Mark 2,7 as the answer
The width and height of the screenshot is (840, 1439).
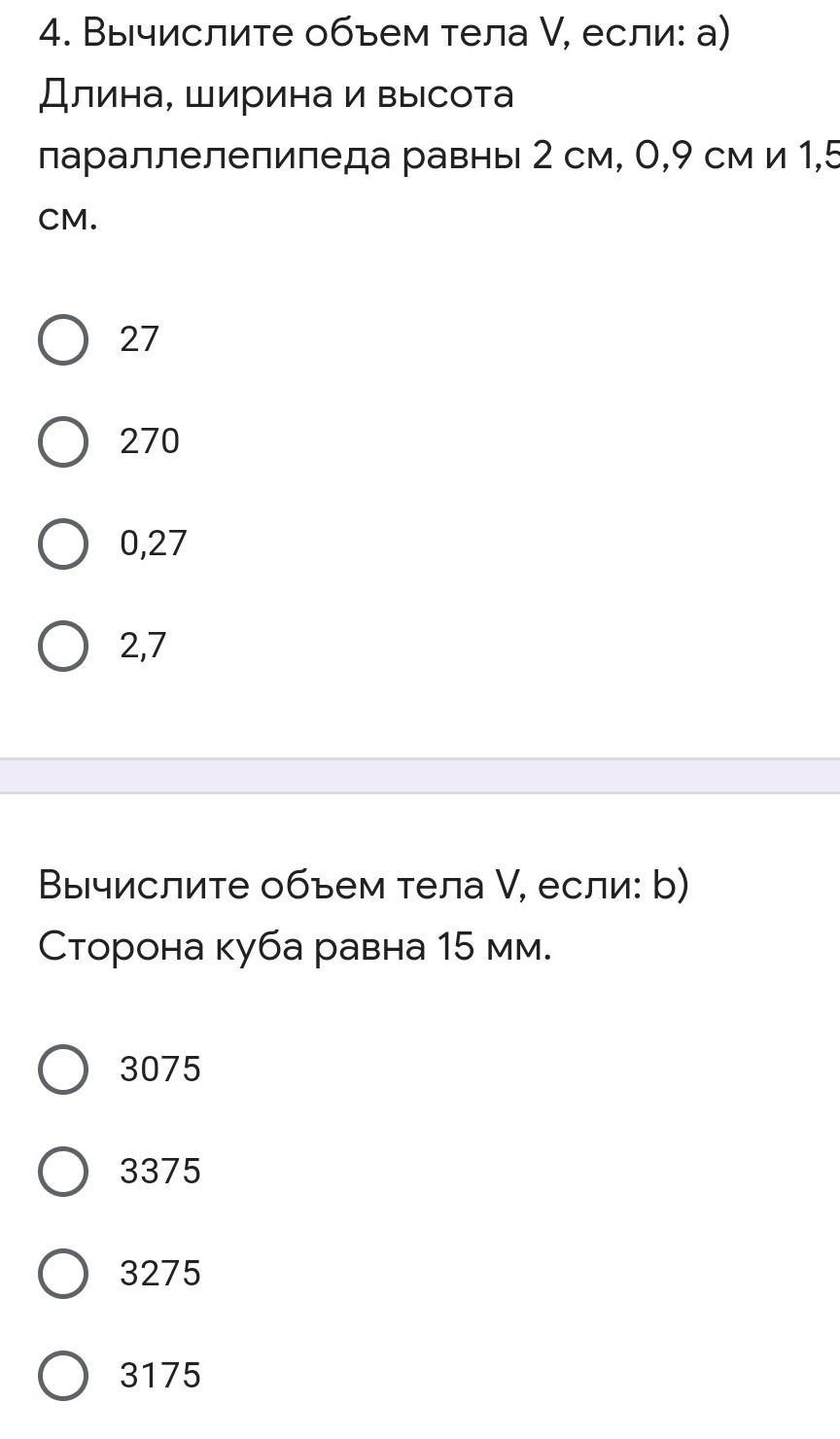point(63,647)
